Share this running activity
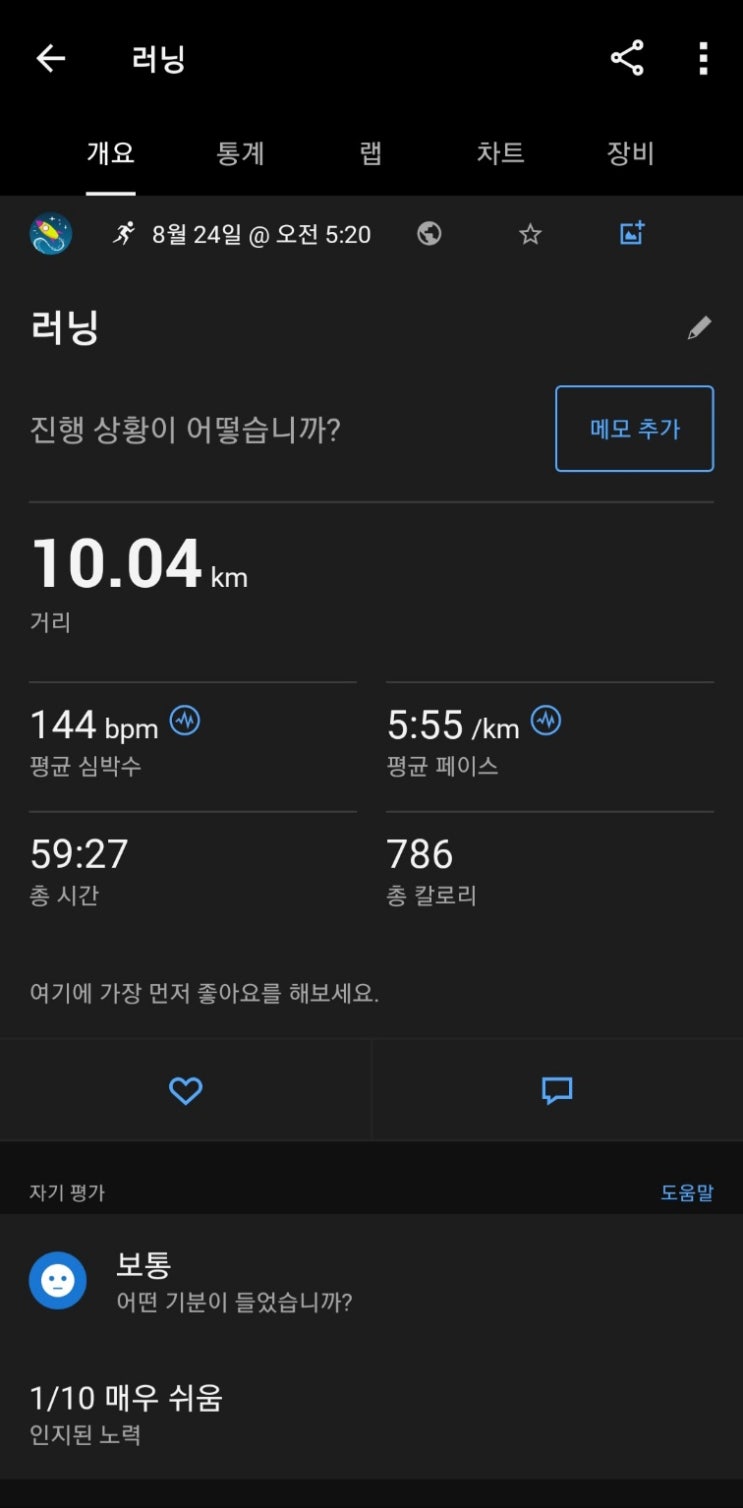The width and height of the screenshot is (743, 1508). pos(627,59)
